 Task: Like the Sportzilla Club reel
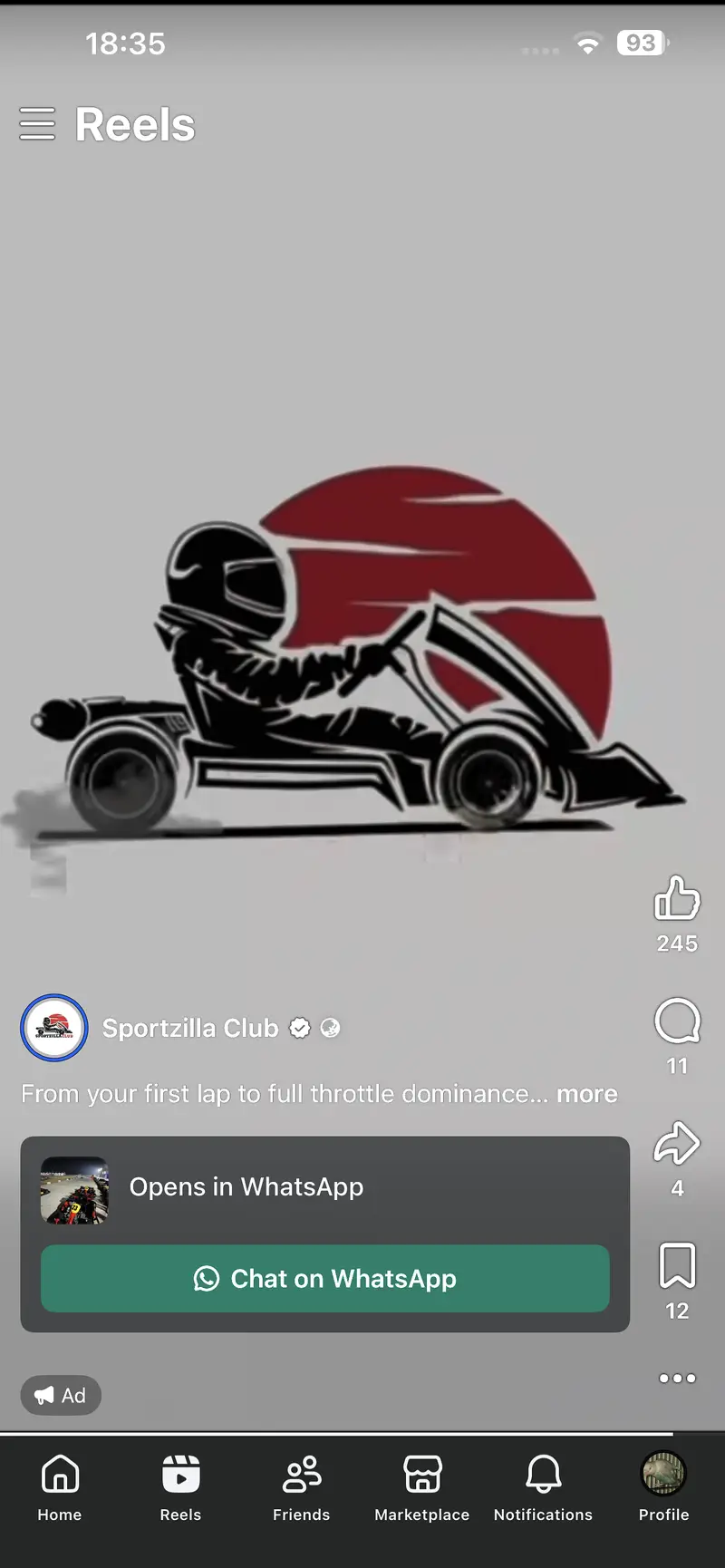(x=677, y=898)
